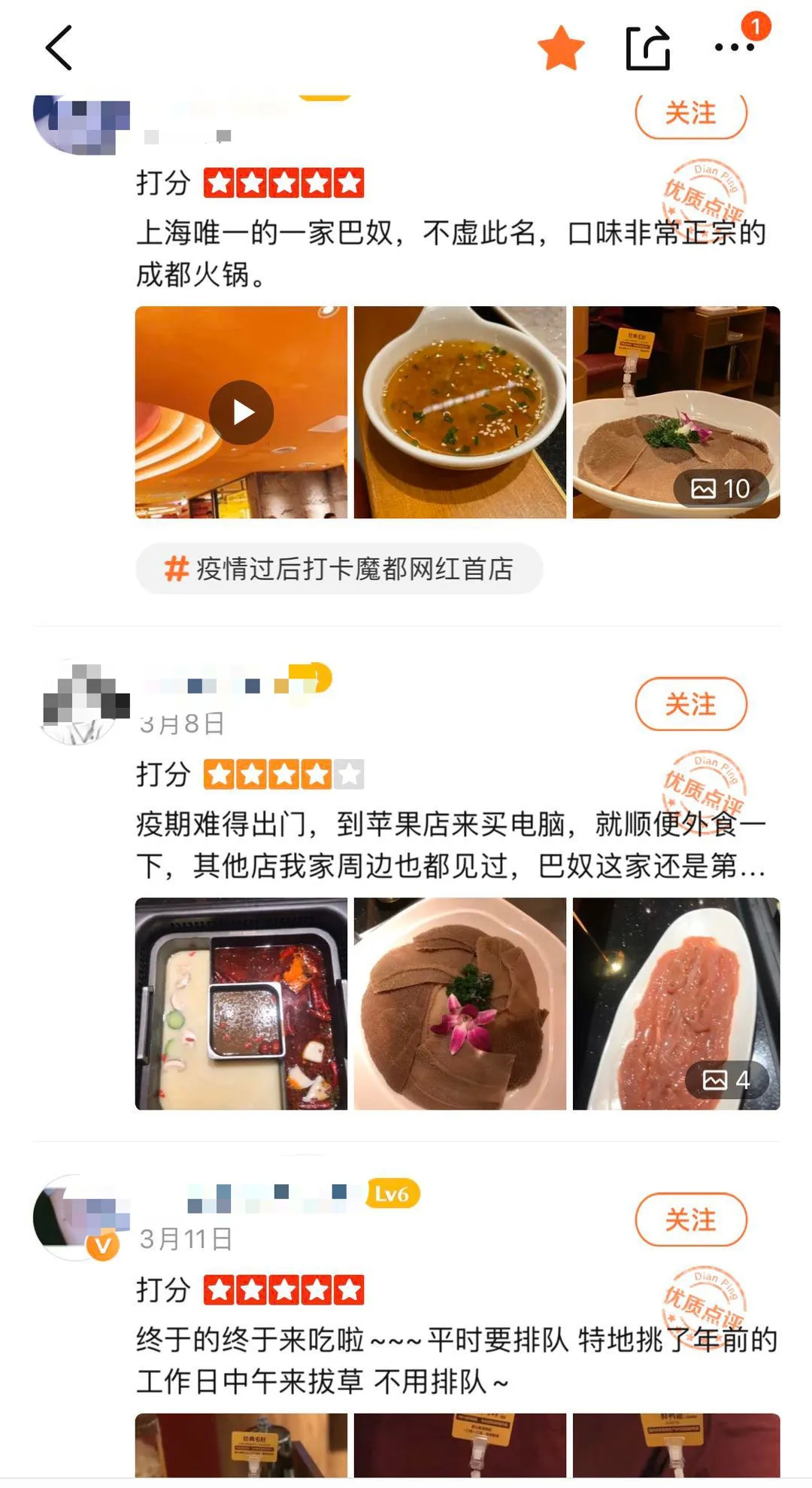Viewport: 812px width, 1488px height.
Task: Follow the reviewer who posted on 3月11日
Action: pos(690,1219)
